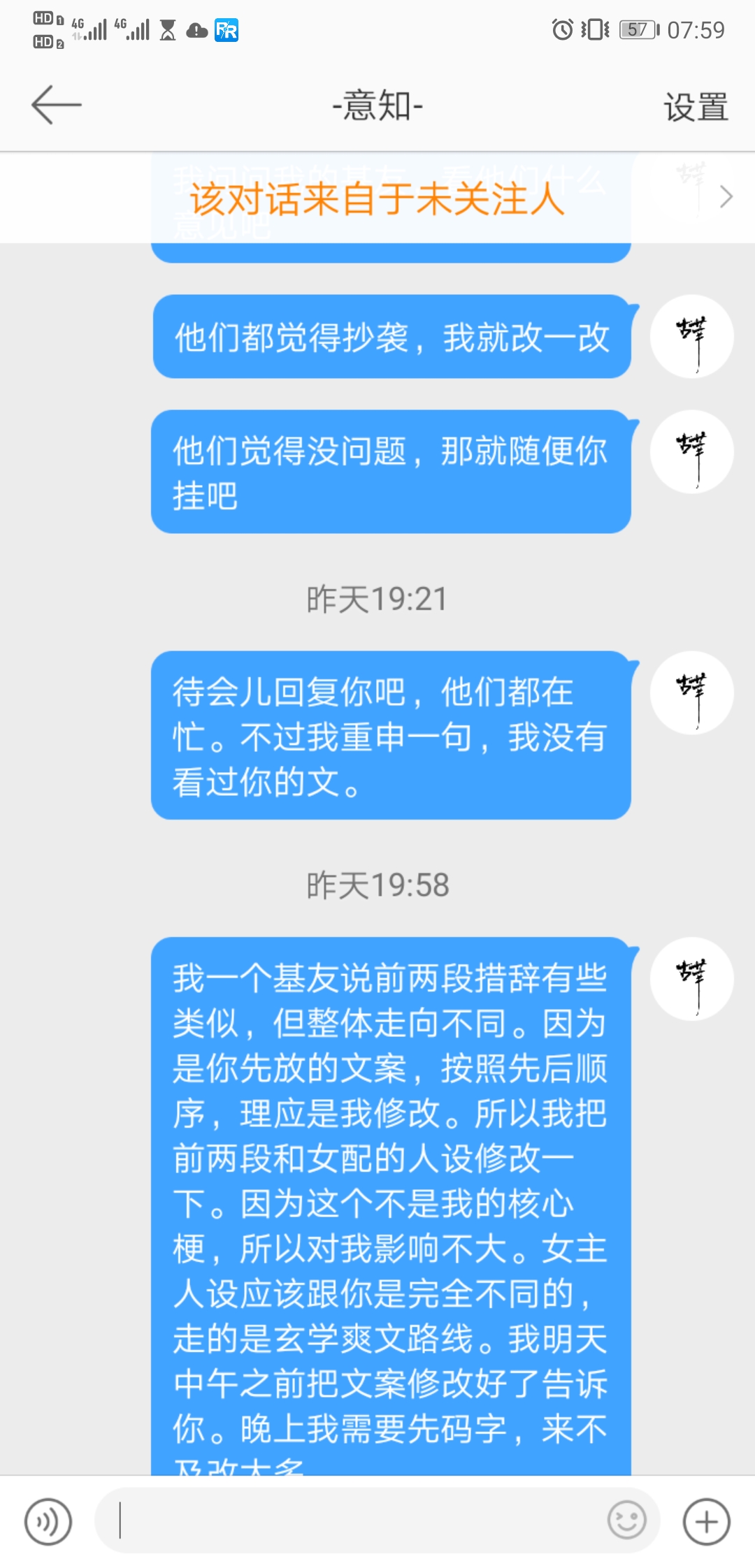755x1568 pixels.
Task: Open the 该对话来自于未关注人 banner
Action: pyautogui.click(x=377, y=198)
